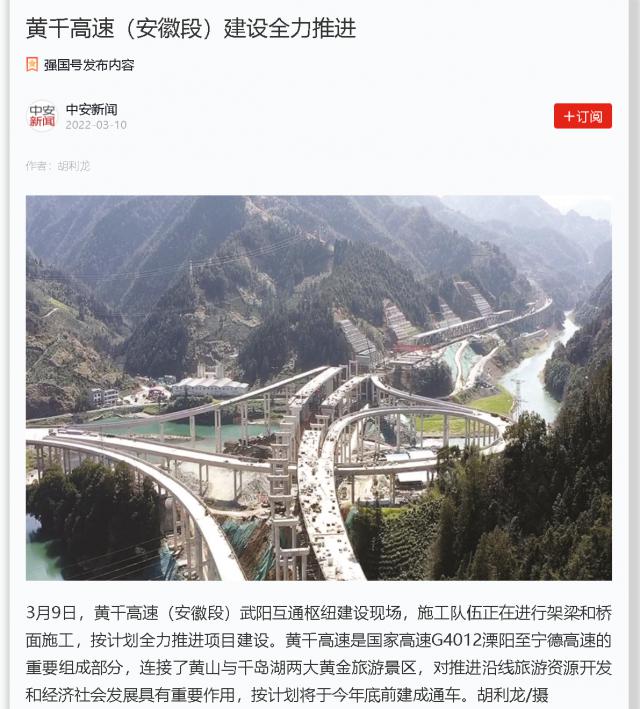
Task: View the highway construction photo full screen
Action: click(318, 387)
